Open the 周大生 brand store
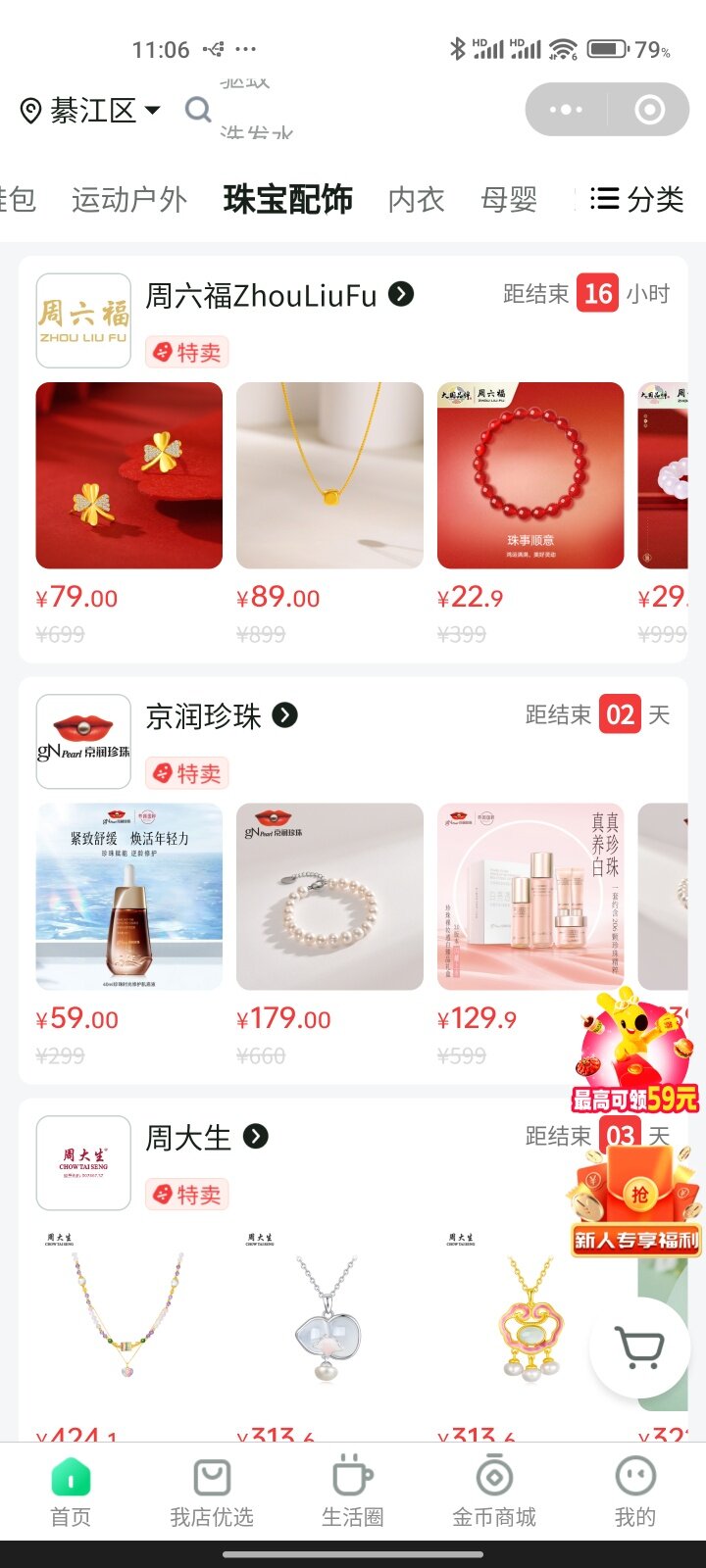 [206, 1137]
